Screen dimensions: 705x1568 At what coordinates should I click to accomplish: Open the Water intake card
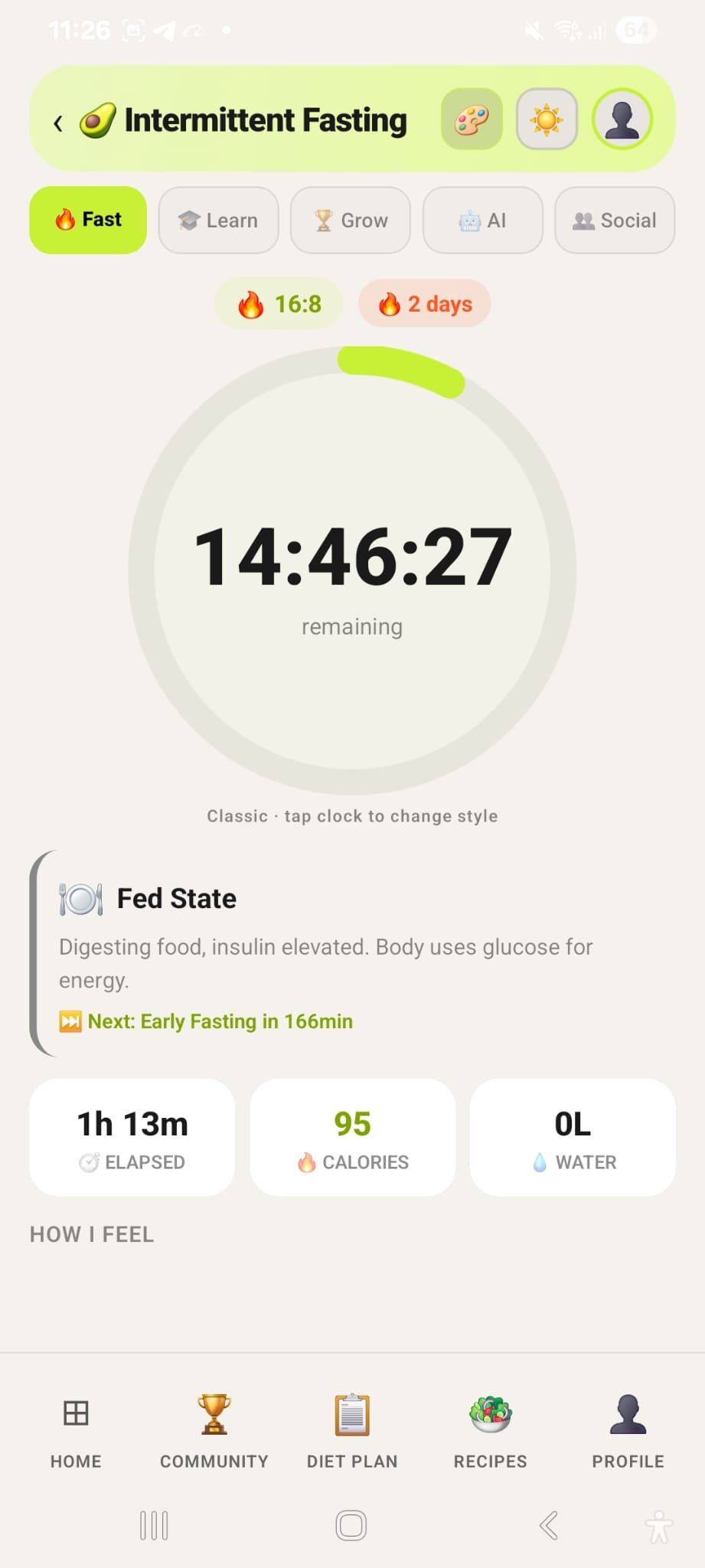click(x=573, y=1138)
